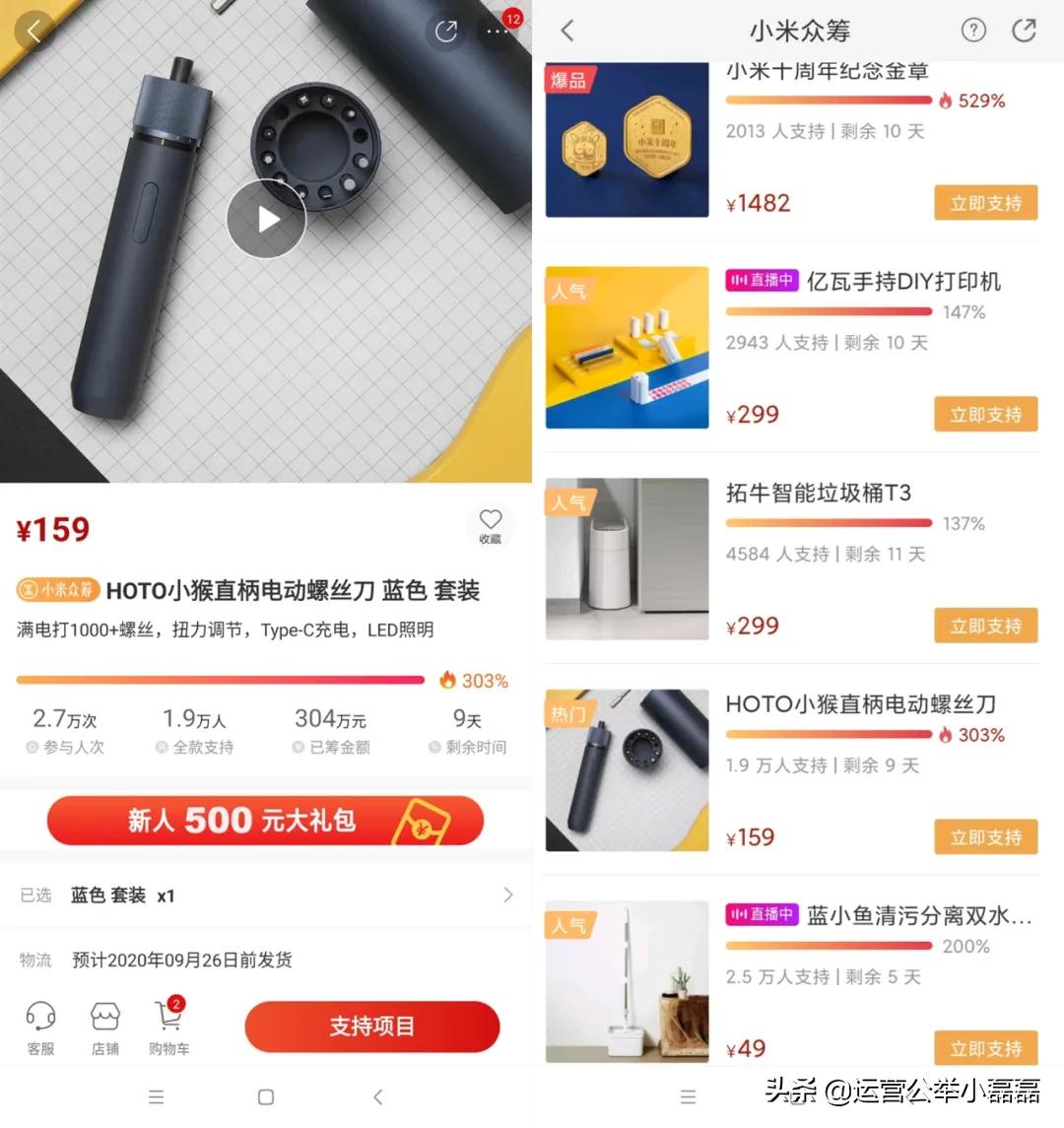Open the 新人500元大礼包 banner
The width and height of the screenshot is (1064, 1128).
point(266,820)
